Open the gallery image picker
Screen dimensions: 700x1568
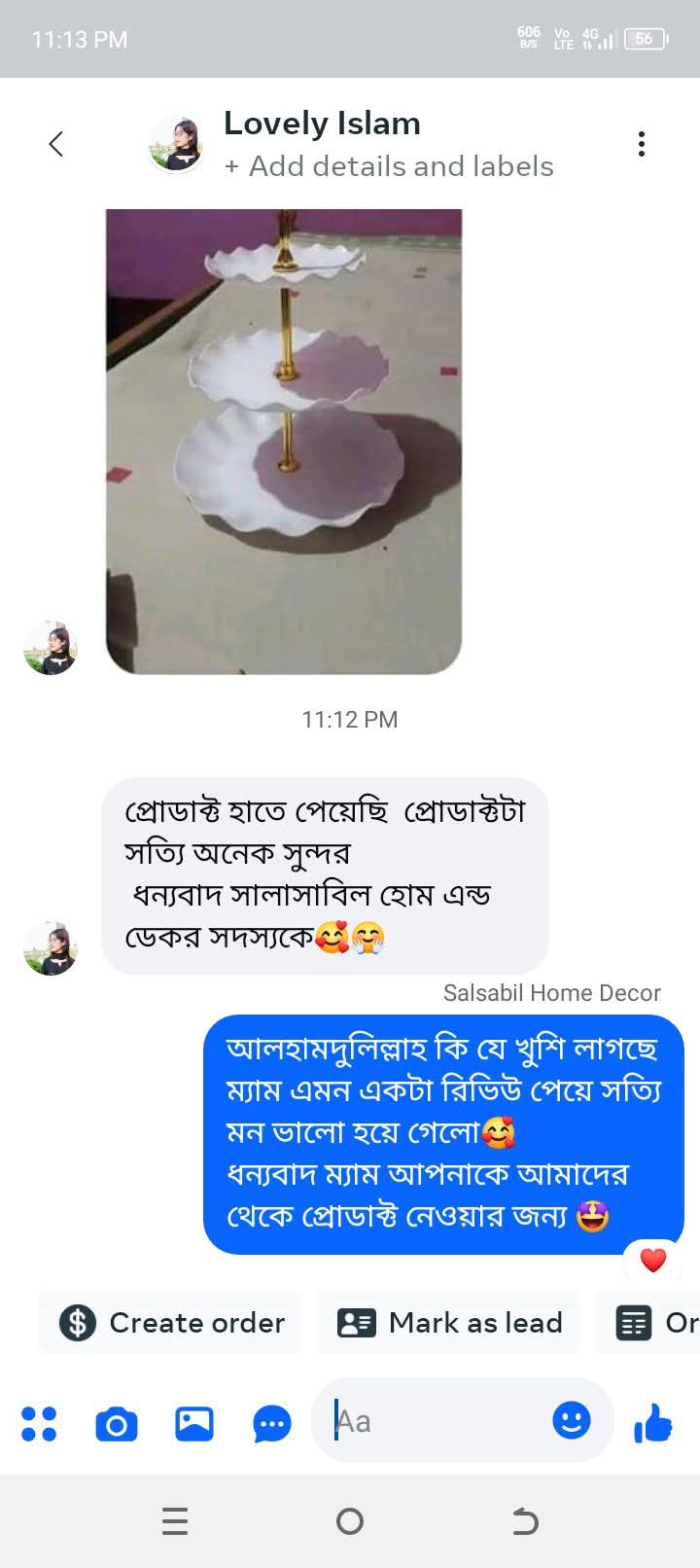(x=194, y=1424)
